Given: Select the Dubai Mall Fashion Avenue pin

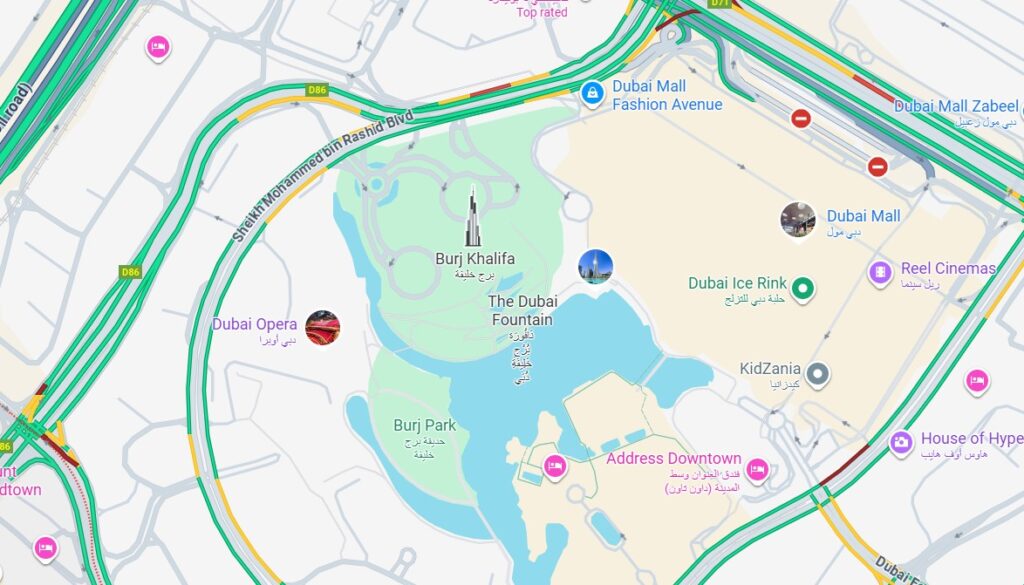Looking at the screenshot, I should [x=593, y=94].
